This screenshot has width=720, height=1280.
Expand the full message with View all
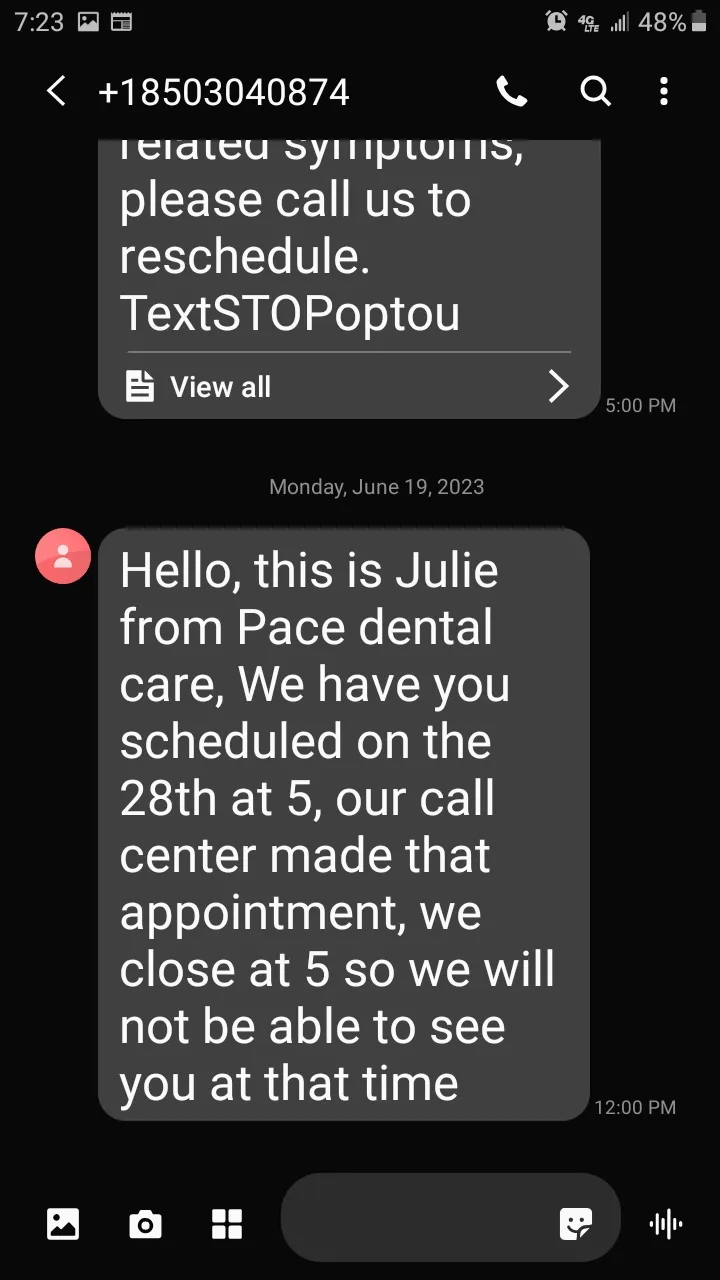348,387
